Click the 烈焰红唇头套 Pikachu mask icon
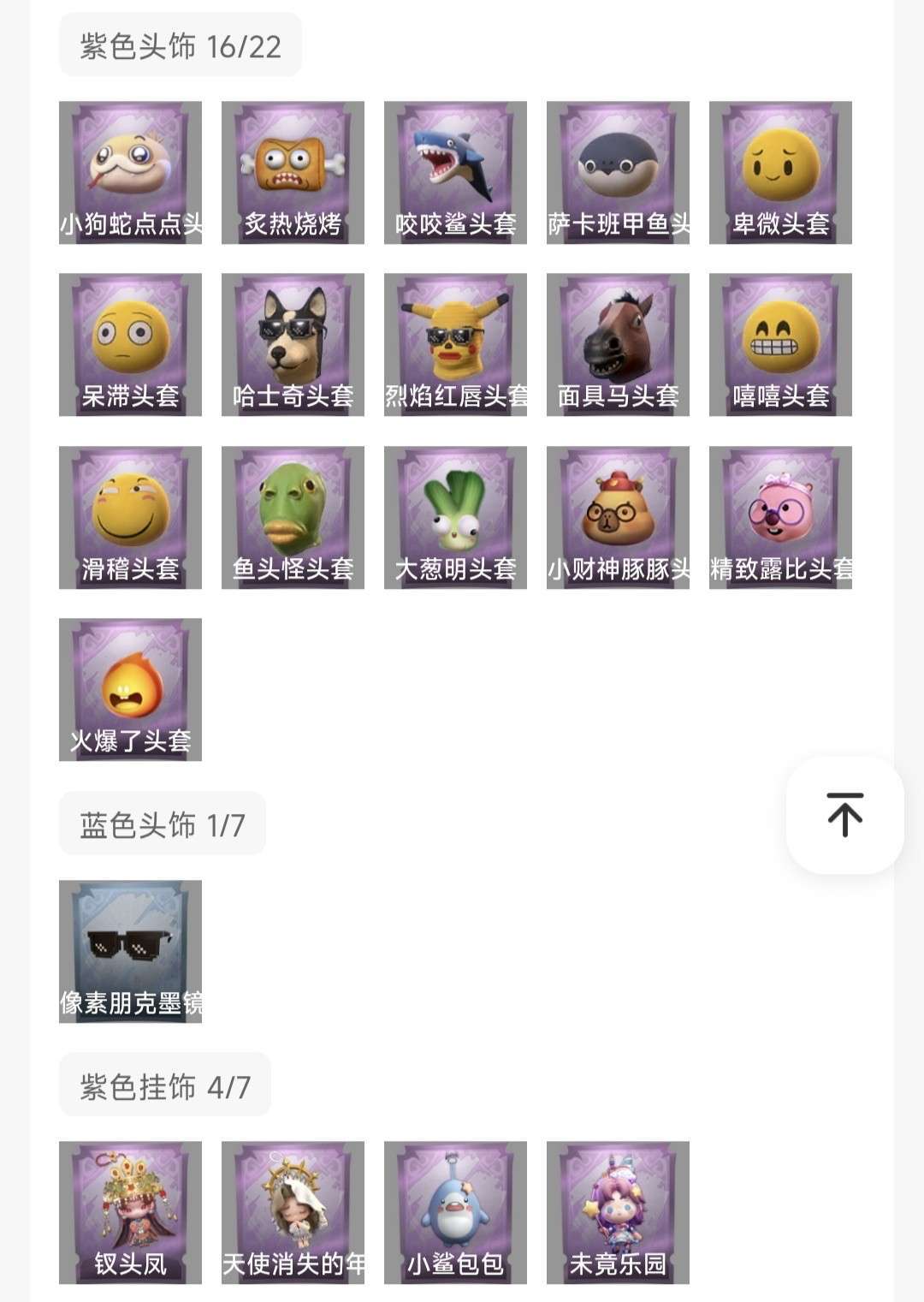The image size is (924, 1302). [455, 344]
